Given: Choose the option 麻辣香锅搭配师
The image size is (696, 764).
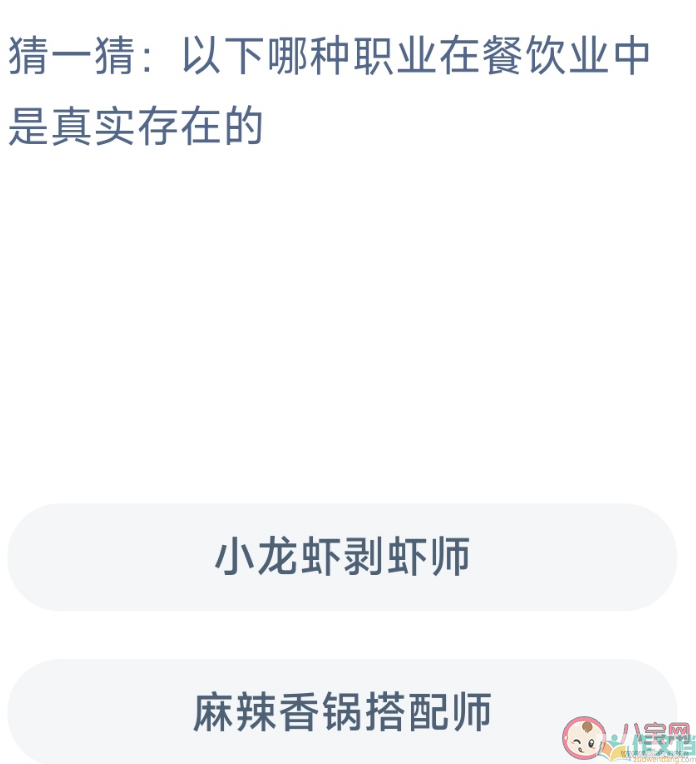Looking at the screenshot, I should [x=342, y=712].
